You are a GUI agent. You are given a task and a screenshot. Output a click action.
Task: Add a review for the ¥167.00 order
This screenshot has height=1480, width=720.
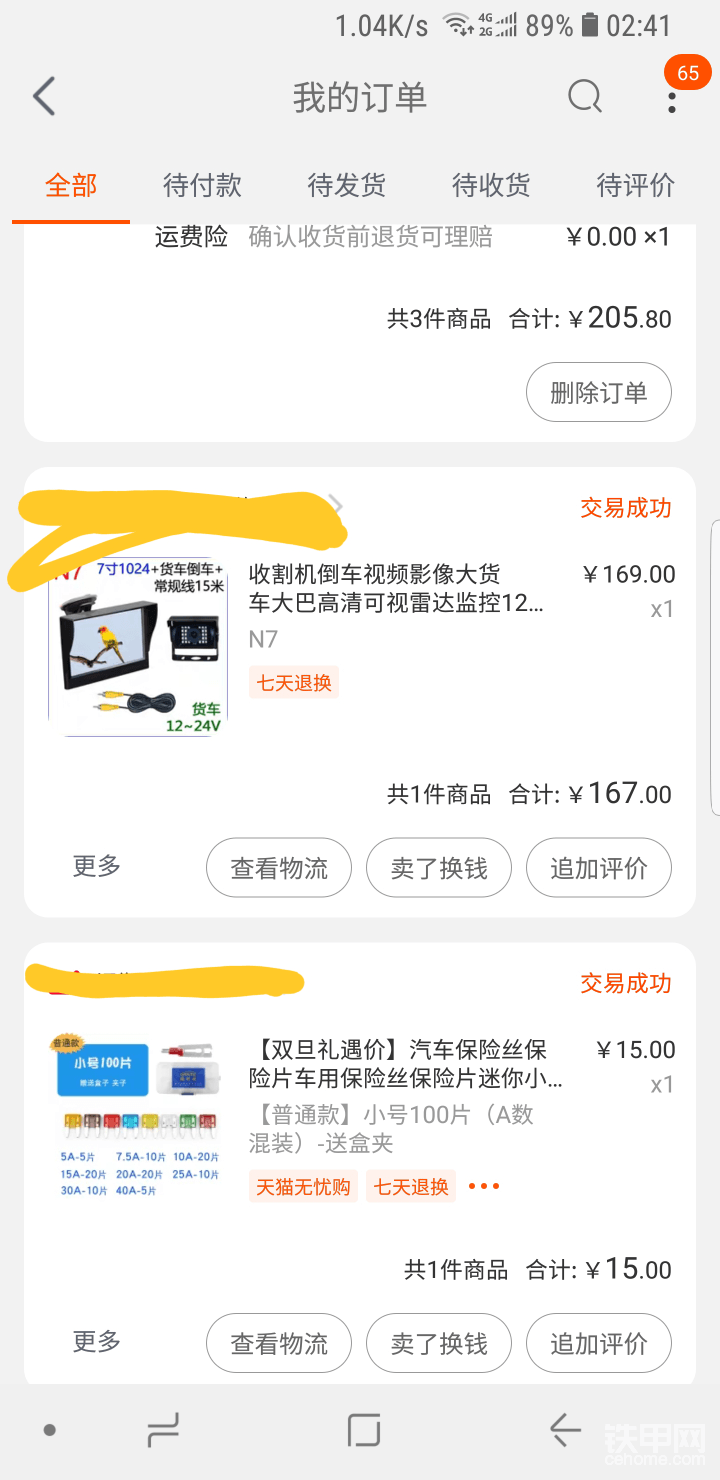coord(598,868)
